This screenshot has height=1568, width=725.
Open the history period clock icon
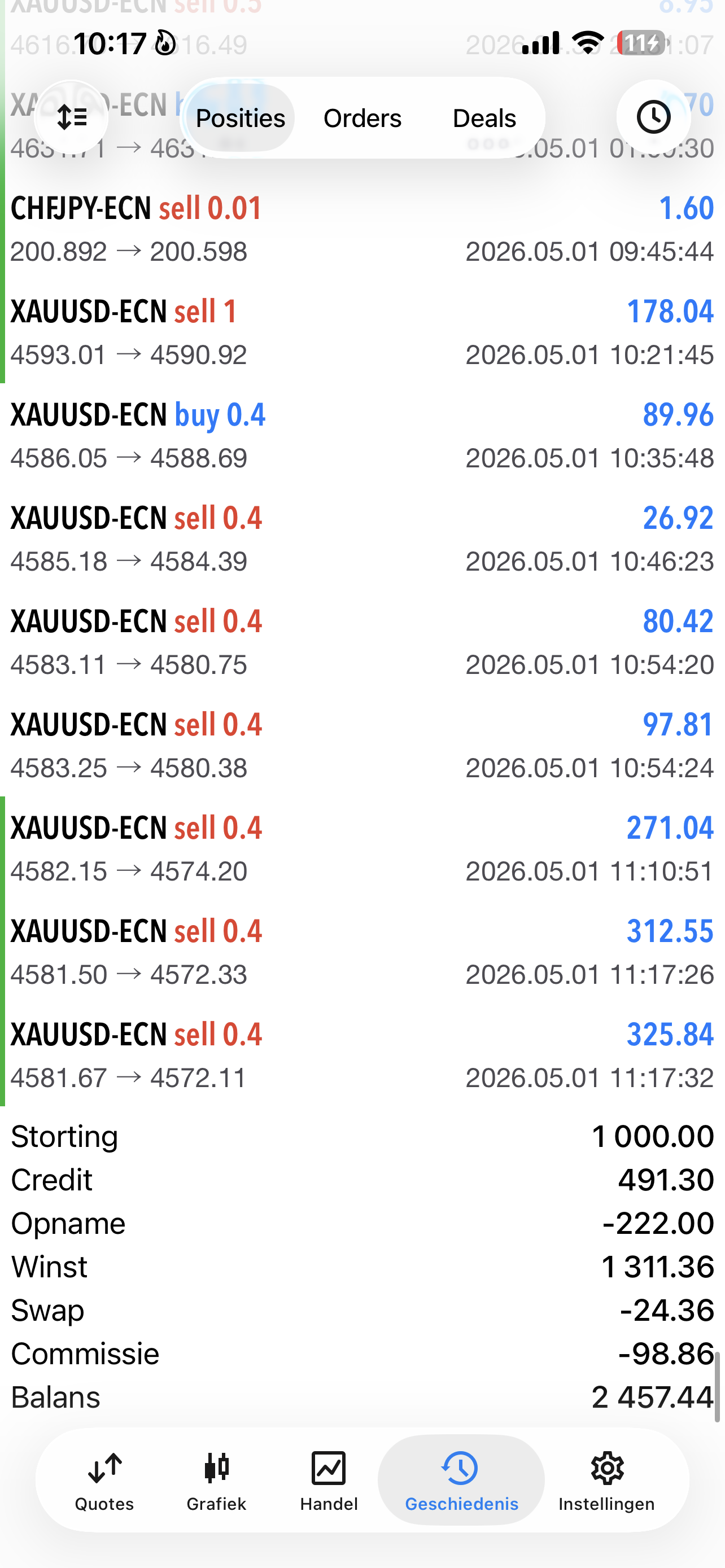click(x=653, y=117)
